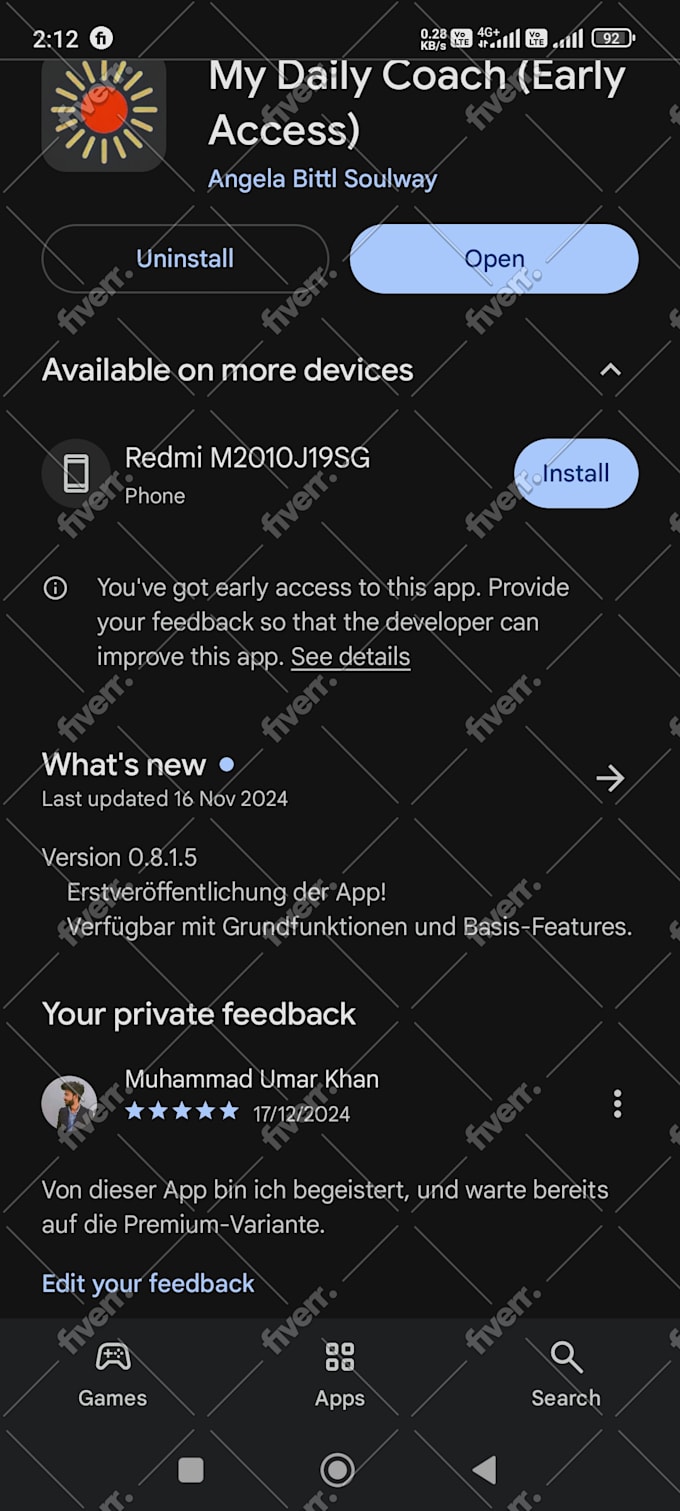Screen dimensions: 680x1511
Task: Open developer page Angela Bittl Soulway
Action: pyautogui.click(x=322, y=179)
